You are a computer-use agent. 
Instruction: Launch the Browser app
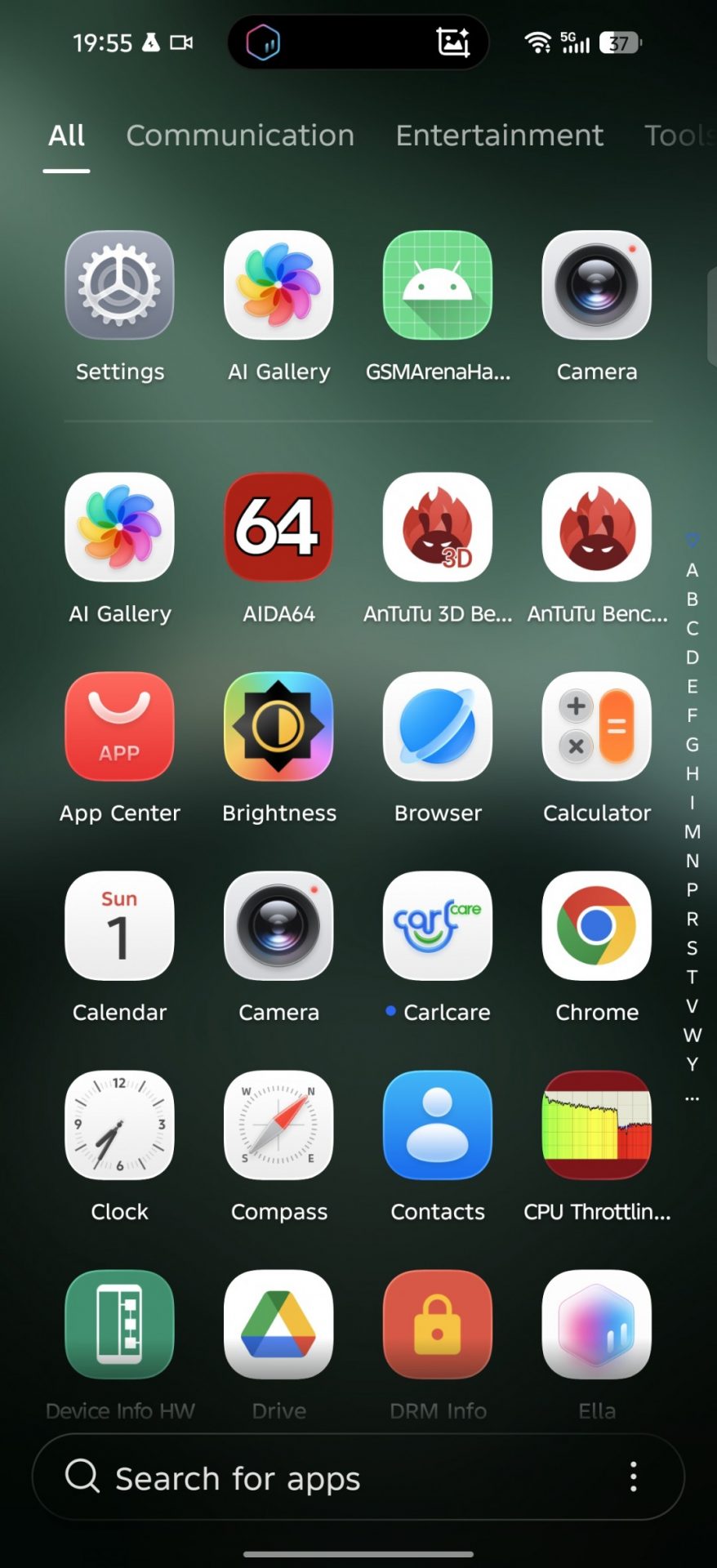(438, 726)
